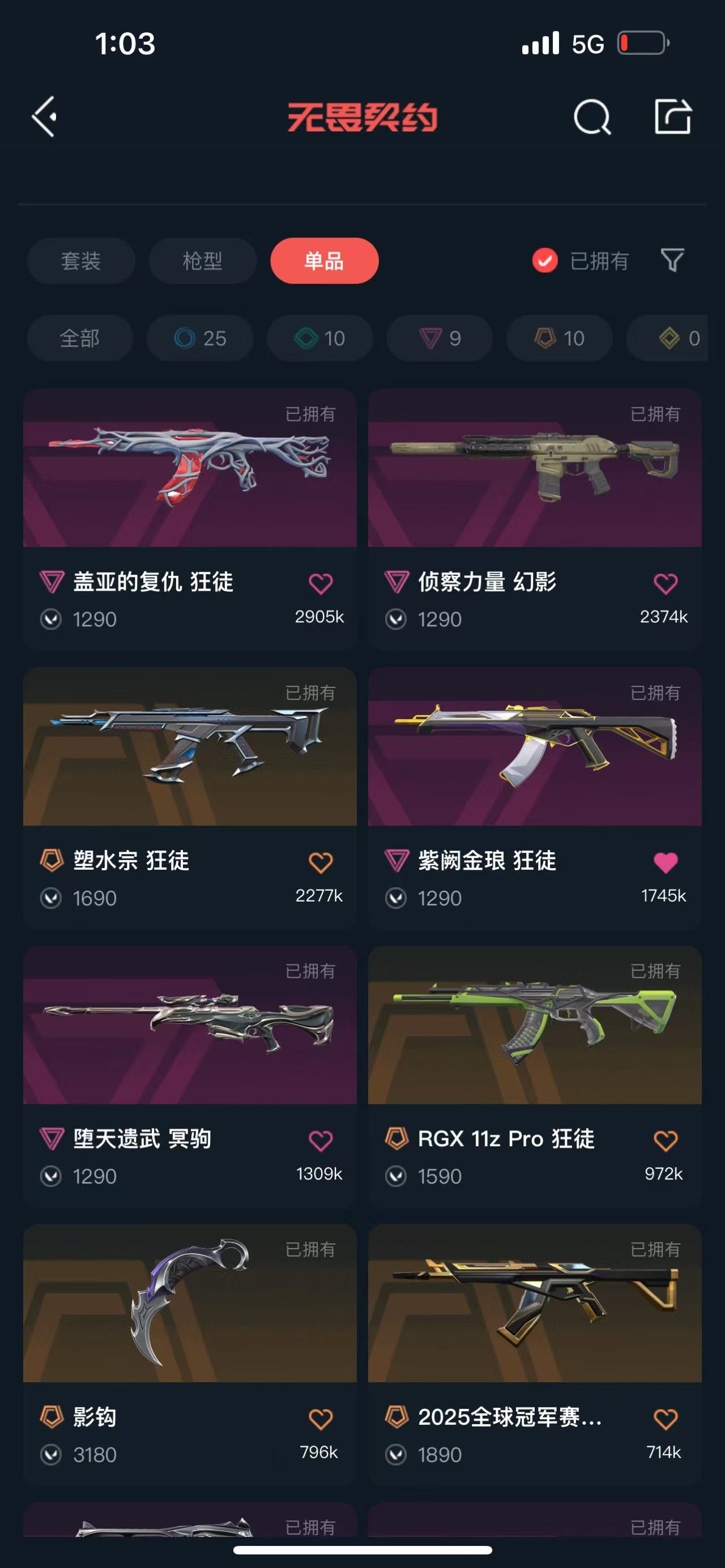Unlike the 紫阙金琅 狂徒 skin
The image size is (725, 1568).
665,862
